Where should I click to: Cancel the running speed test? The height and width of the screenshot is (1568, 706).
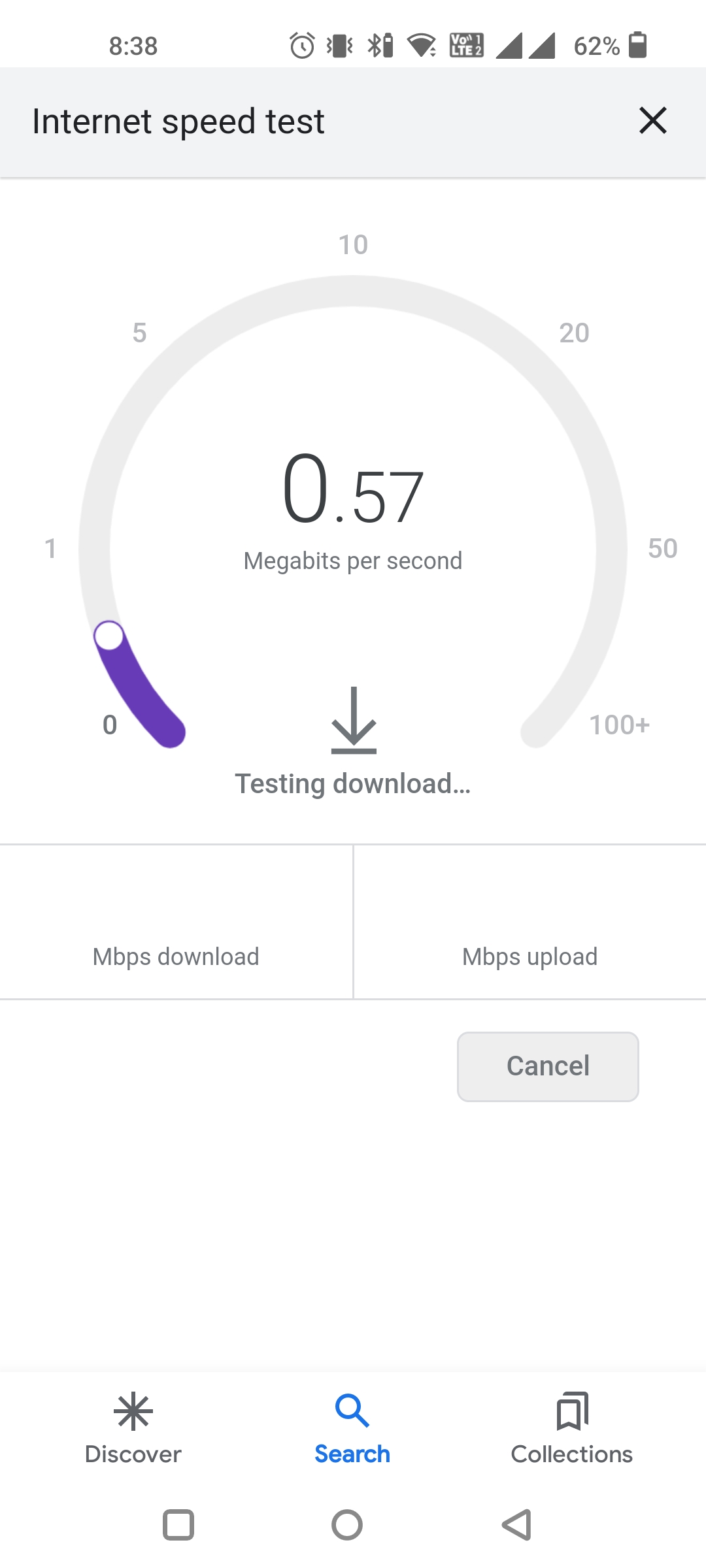click(x=548, y=1066)
